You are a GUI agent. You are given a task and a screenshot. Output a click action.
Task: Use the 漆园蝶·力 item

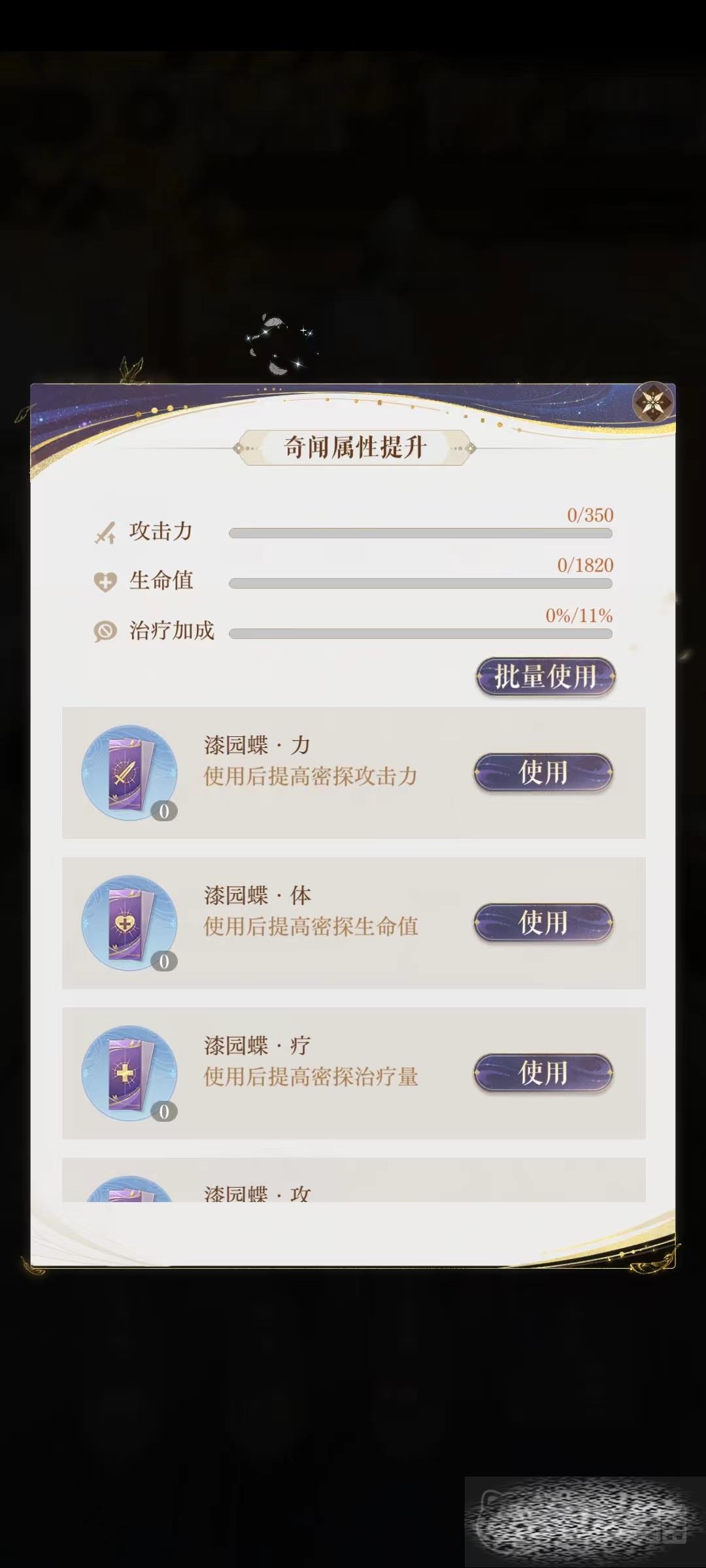pyautogui.click(x=543, y=772)
